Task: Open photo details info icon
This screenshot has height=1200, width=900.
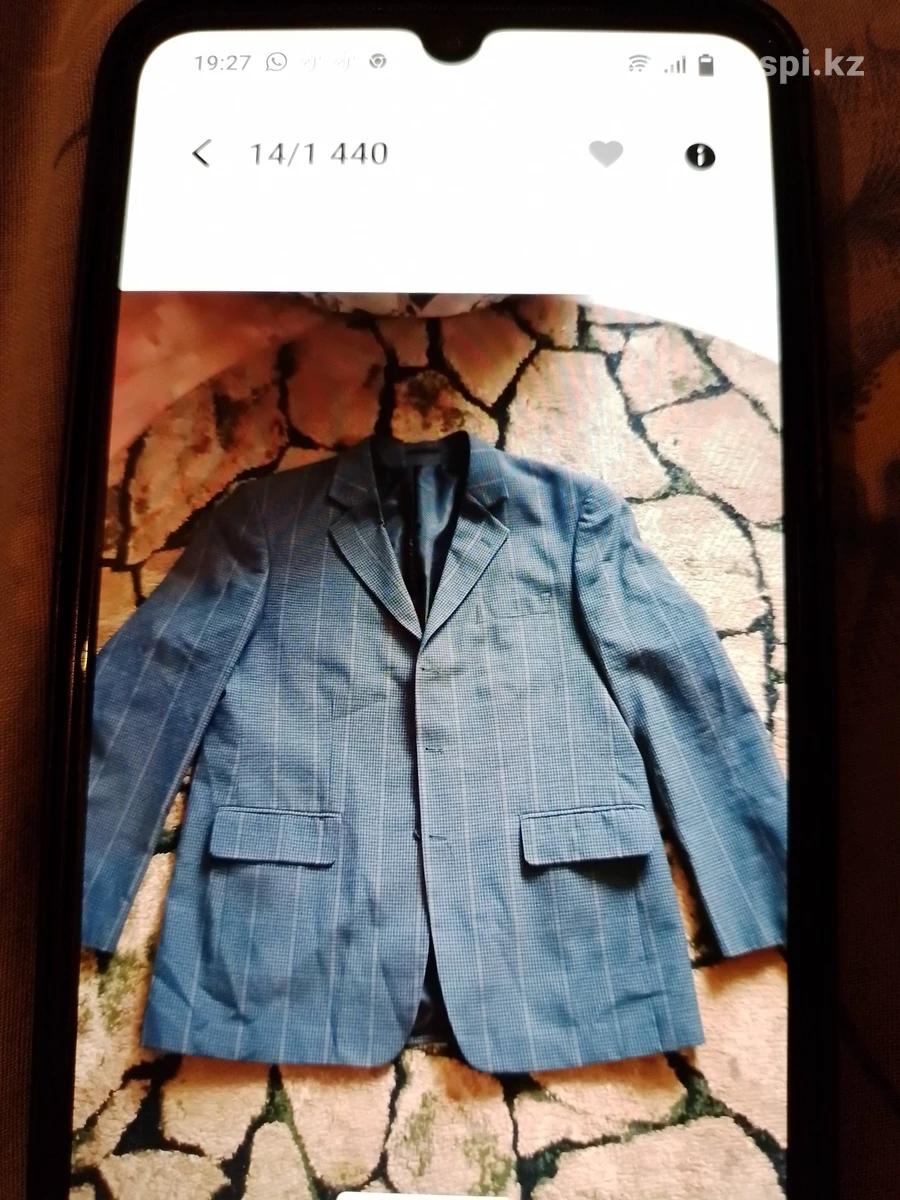Action: (x=700, y=156)
